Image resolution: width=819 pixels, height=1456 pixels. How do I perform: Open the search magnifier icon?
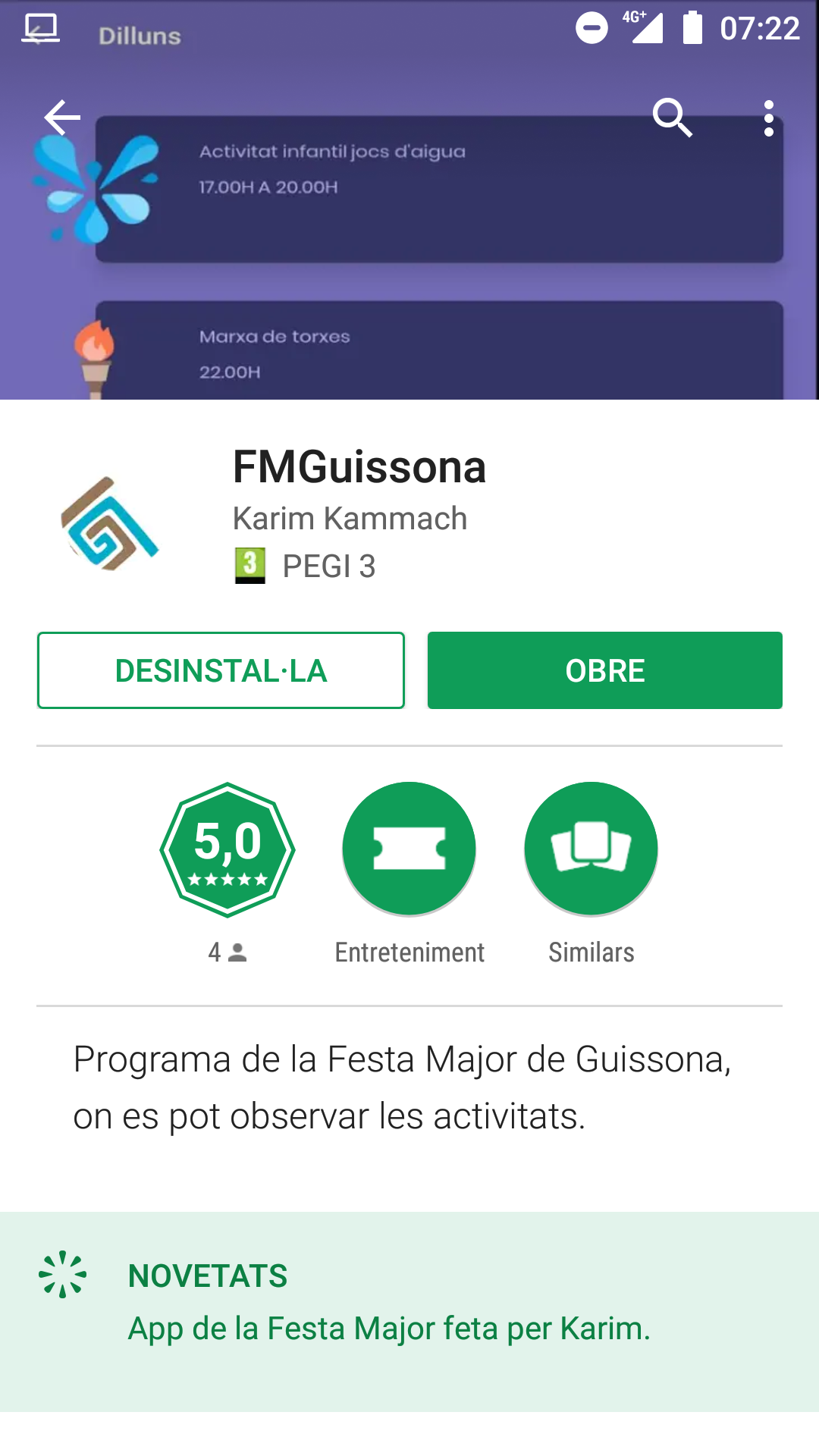(x=672, y=118)
